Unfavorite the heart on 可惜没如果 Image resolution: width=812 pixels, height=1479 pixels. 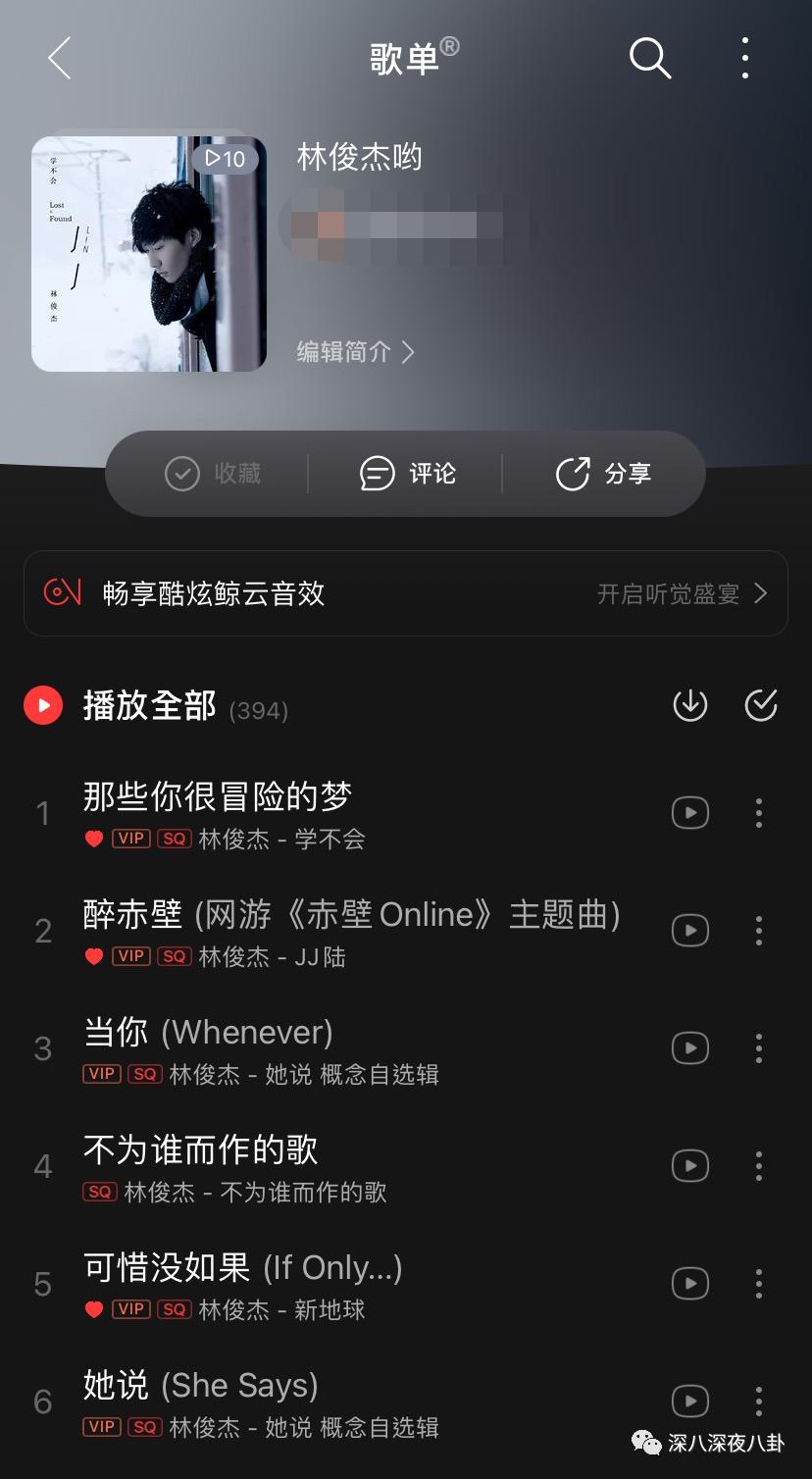click(x=93, y=1308)
